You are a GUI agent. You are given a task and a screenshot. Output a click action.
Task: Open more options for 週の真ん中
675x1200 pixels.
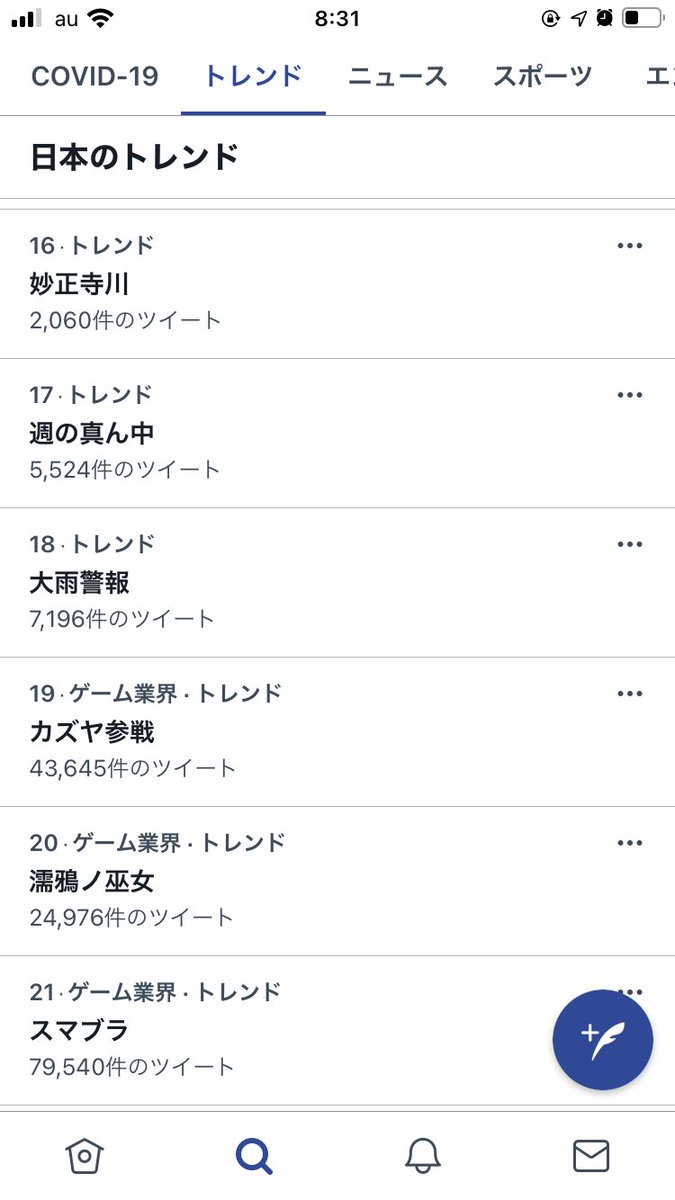(629, 395)
